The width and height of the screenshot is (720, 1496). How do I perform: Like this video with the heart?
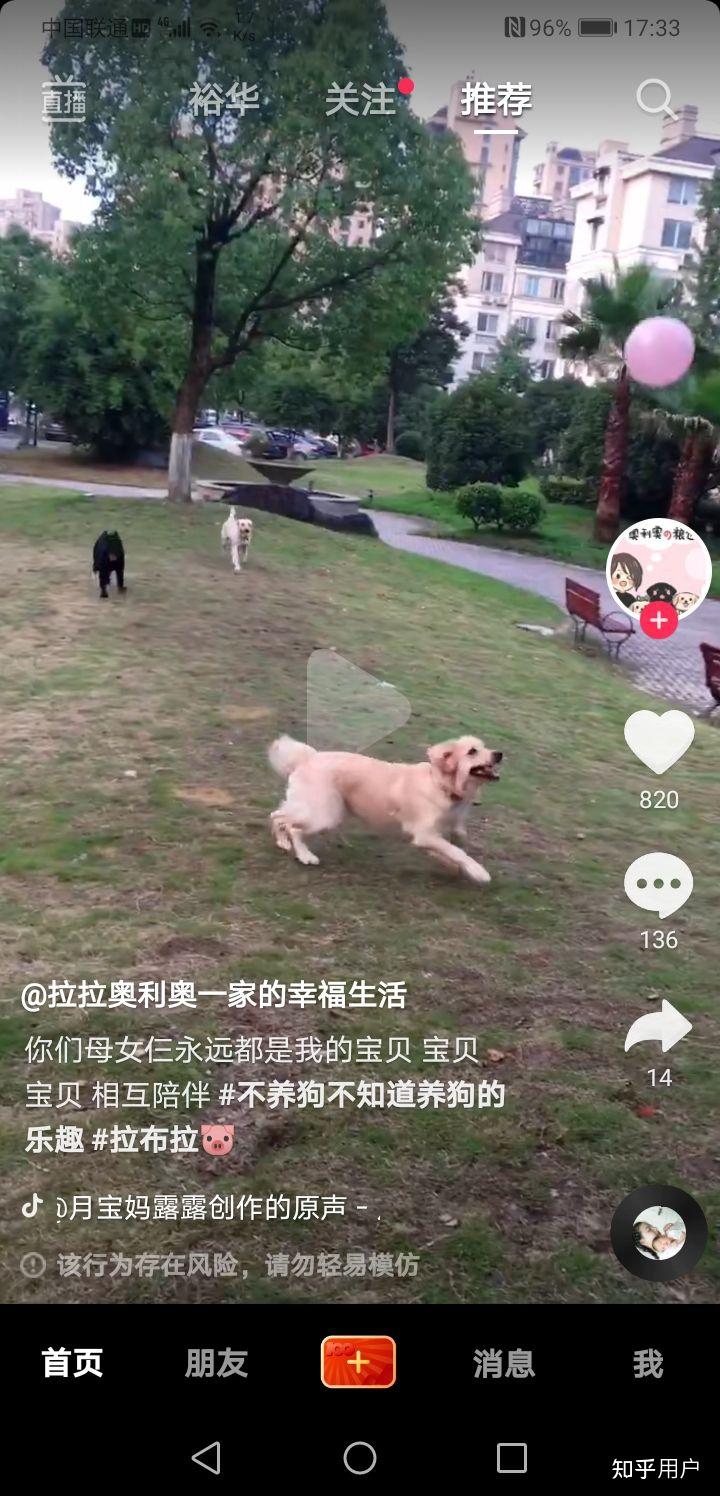coord(658,742)
